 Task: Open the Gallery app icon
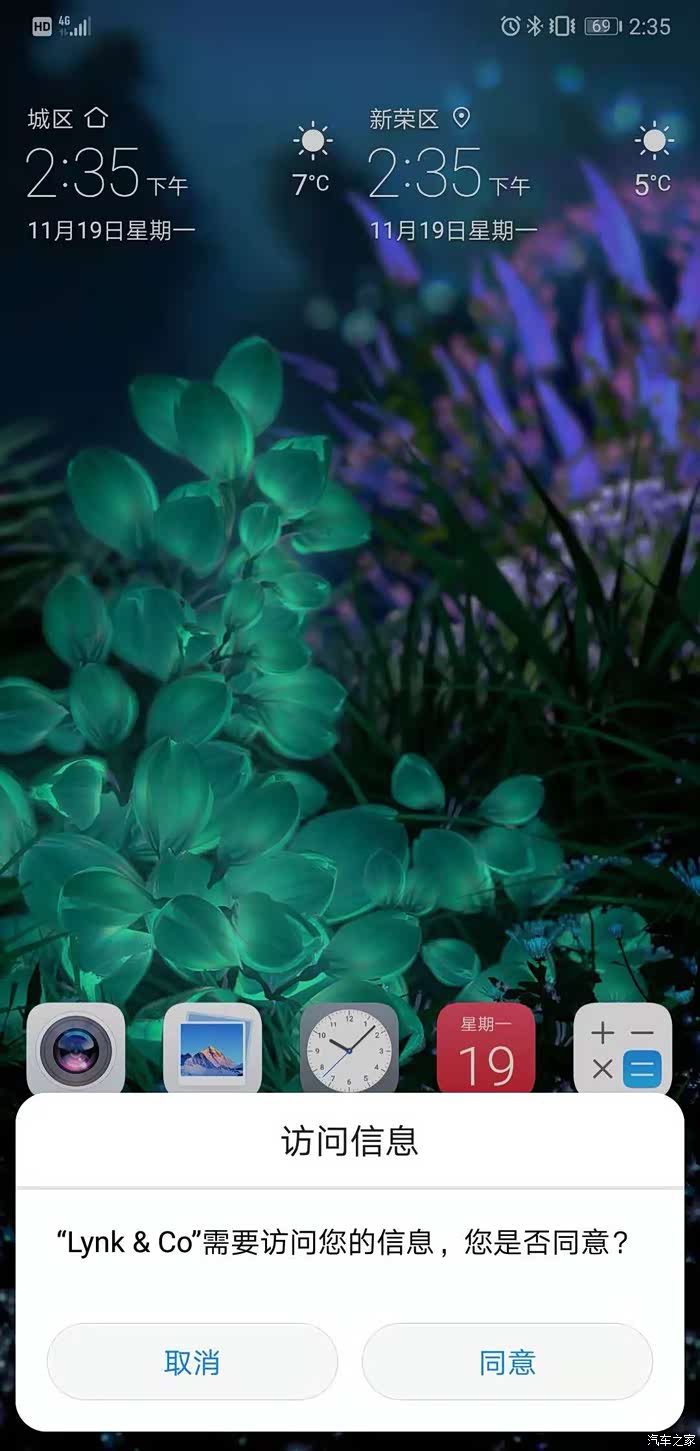click(212, 1050)
